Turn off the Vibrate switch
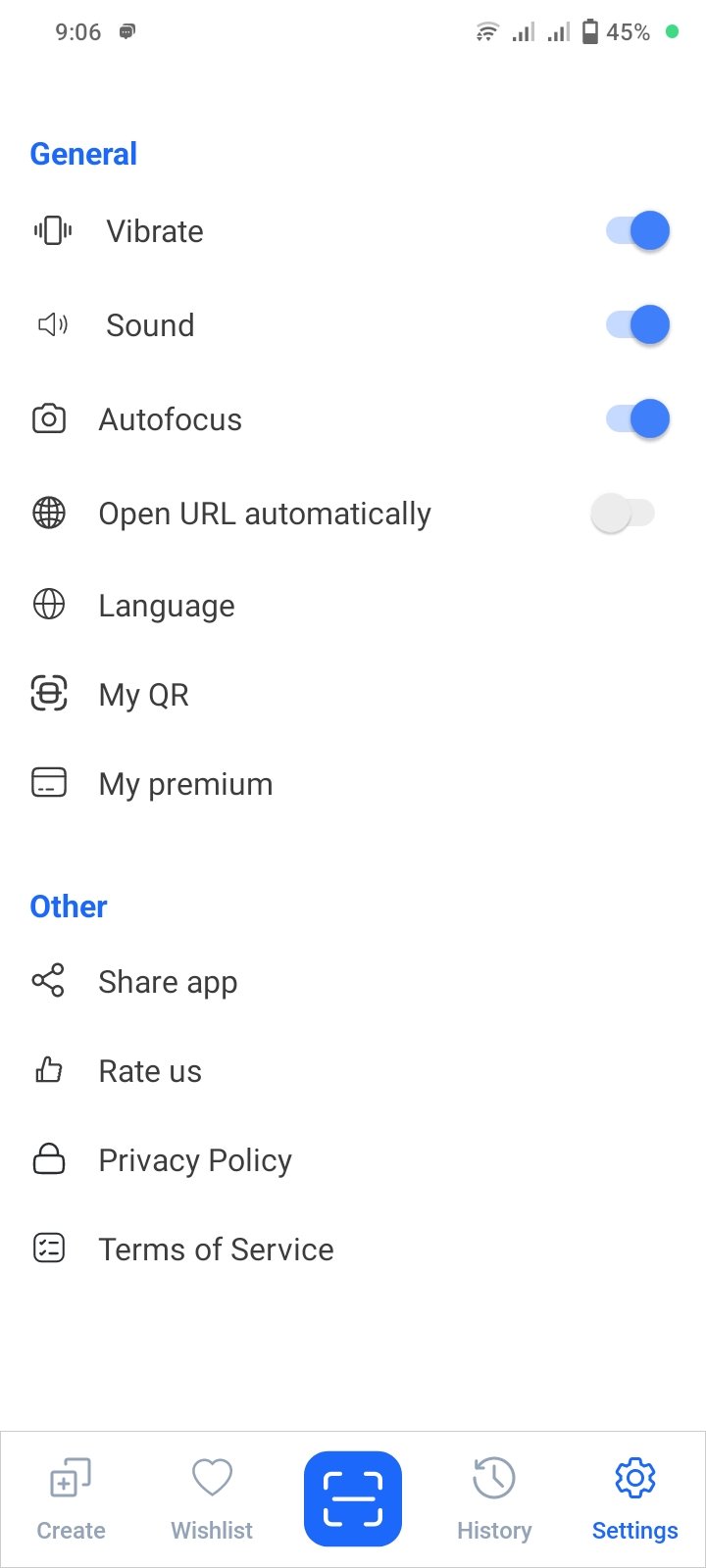 (637, 231)
